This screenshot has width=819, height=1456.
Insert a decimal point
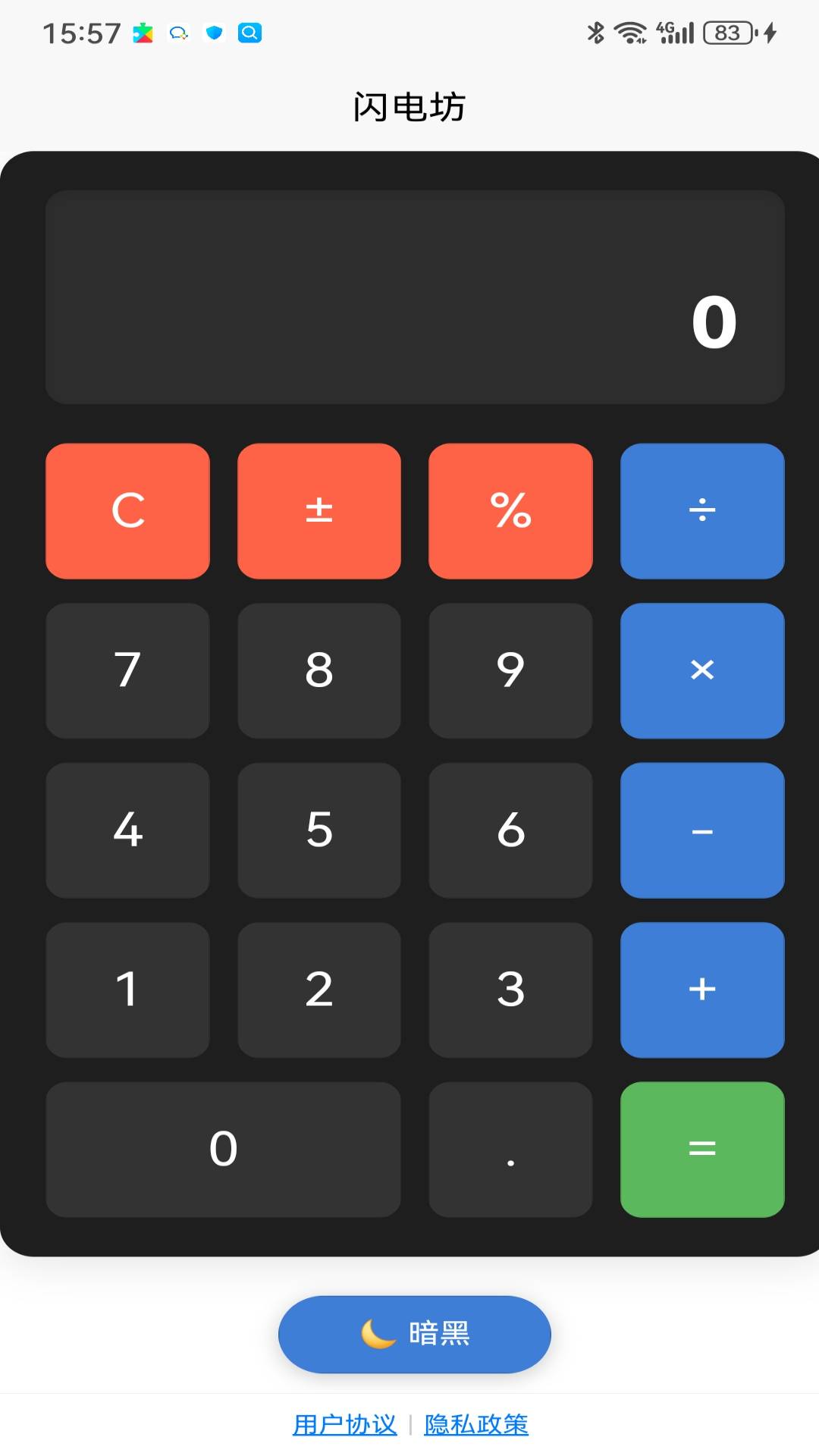click(510, 1150)
